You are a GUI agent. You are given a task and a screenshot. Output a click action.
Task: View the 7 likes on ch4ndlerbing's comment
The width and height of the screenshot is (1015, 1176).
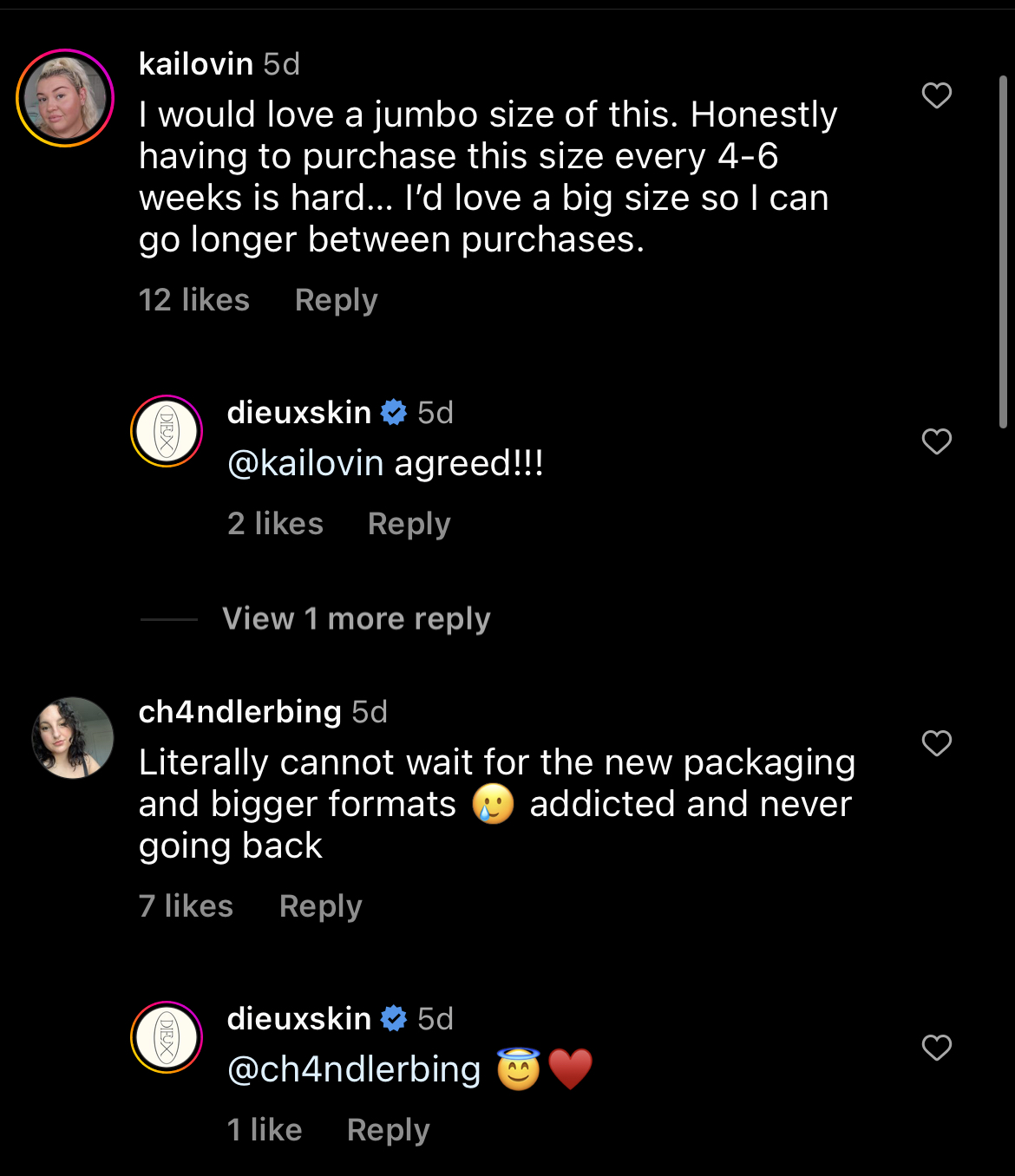(x=187, y=906)
